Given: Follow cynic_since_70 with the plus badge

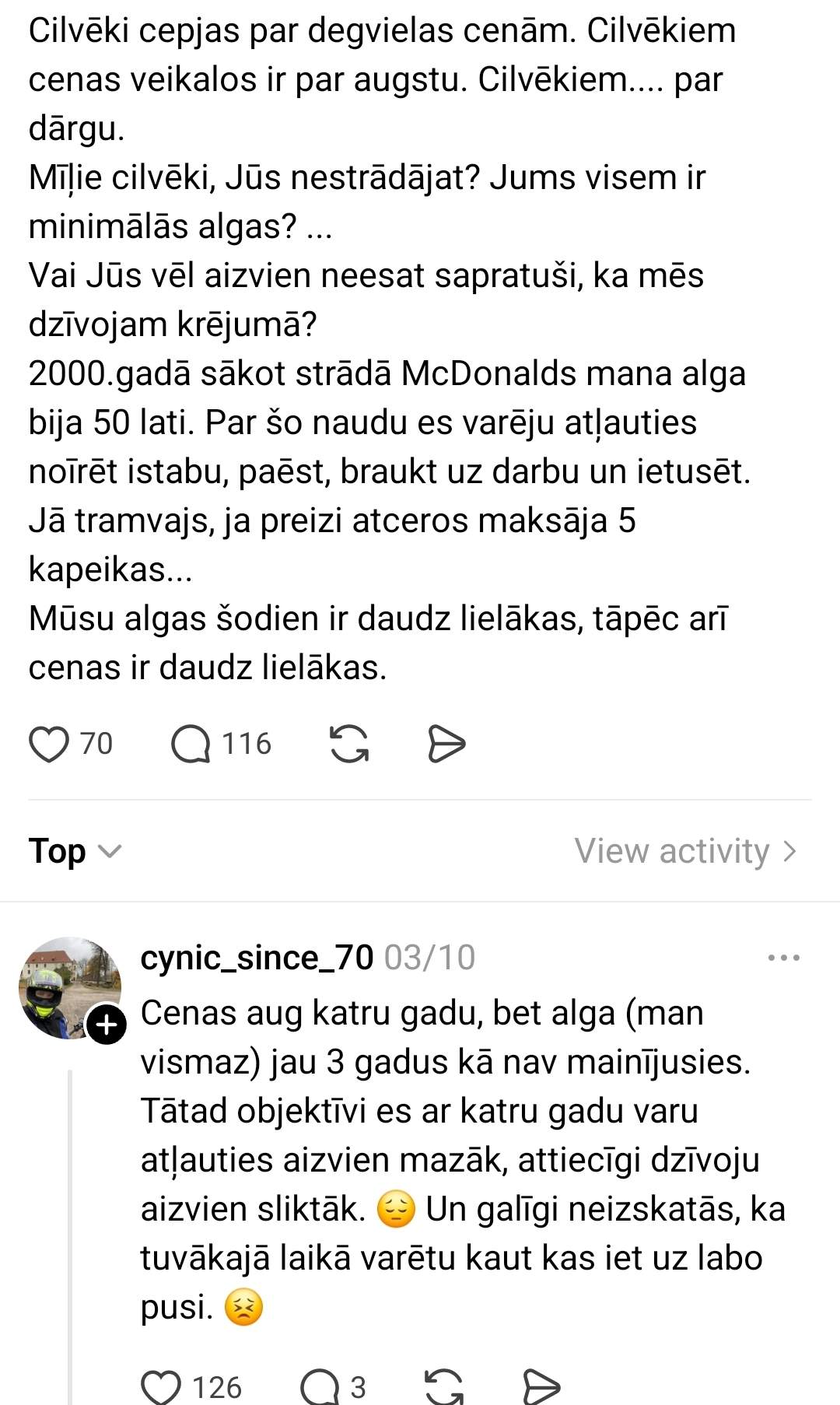Looking at the screenshot, I should [x=106, y=1025].
